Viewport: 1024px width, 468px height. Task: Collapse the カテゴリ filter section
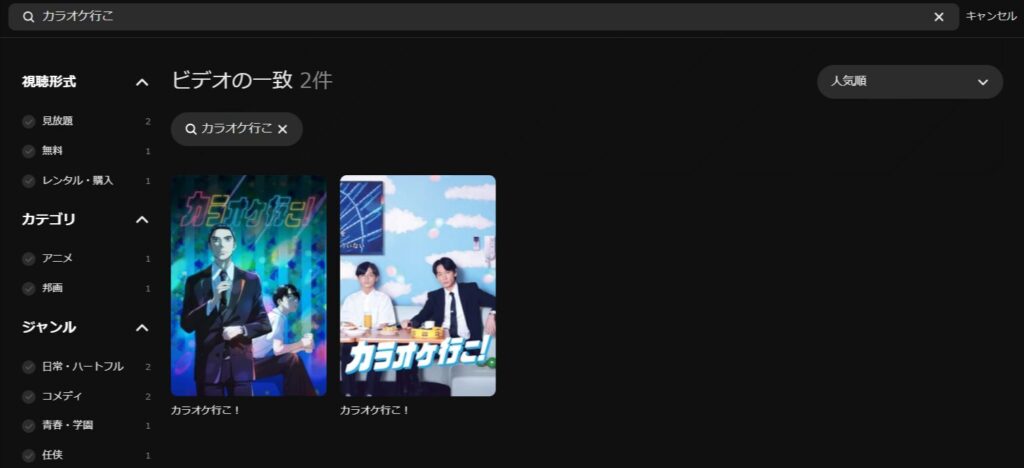coord(142,220)
